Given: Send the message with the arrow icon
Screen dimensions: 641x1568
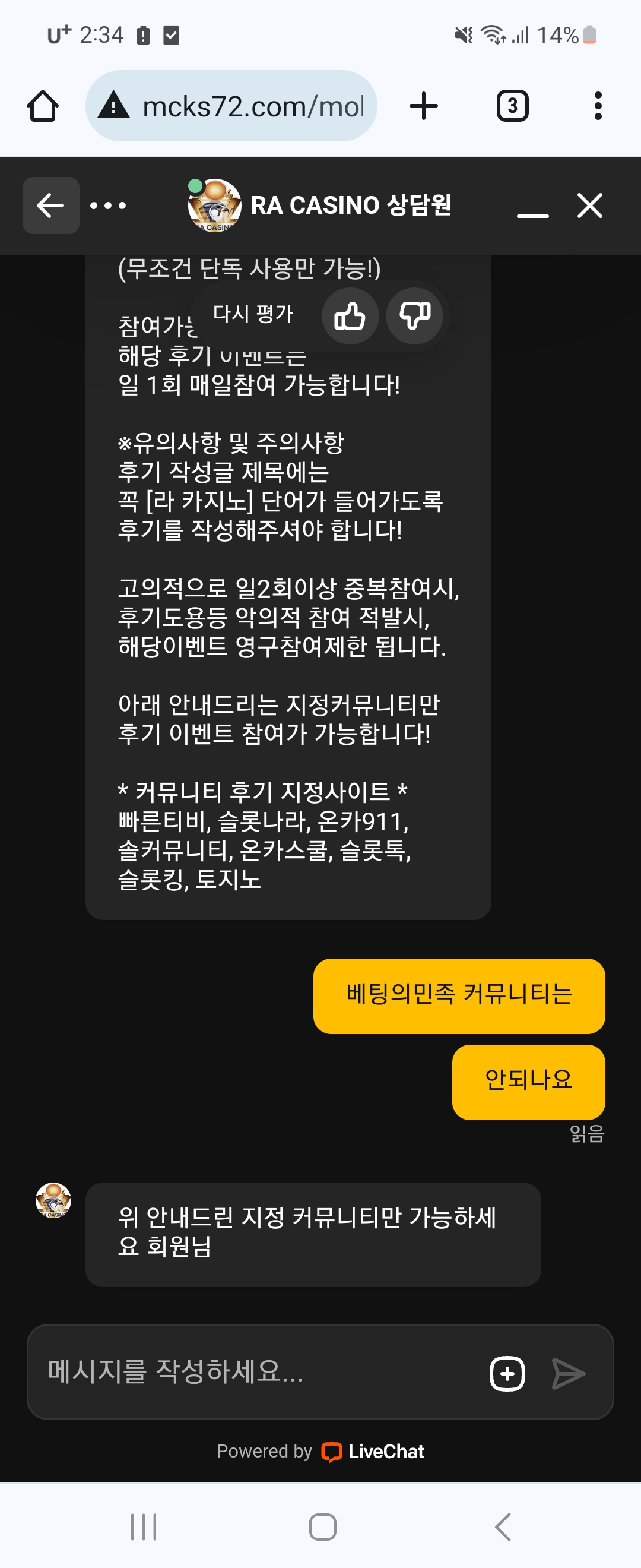Looking at the screenshot, I should tap(568, 1373).
